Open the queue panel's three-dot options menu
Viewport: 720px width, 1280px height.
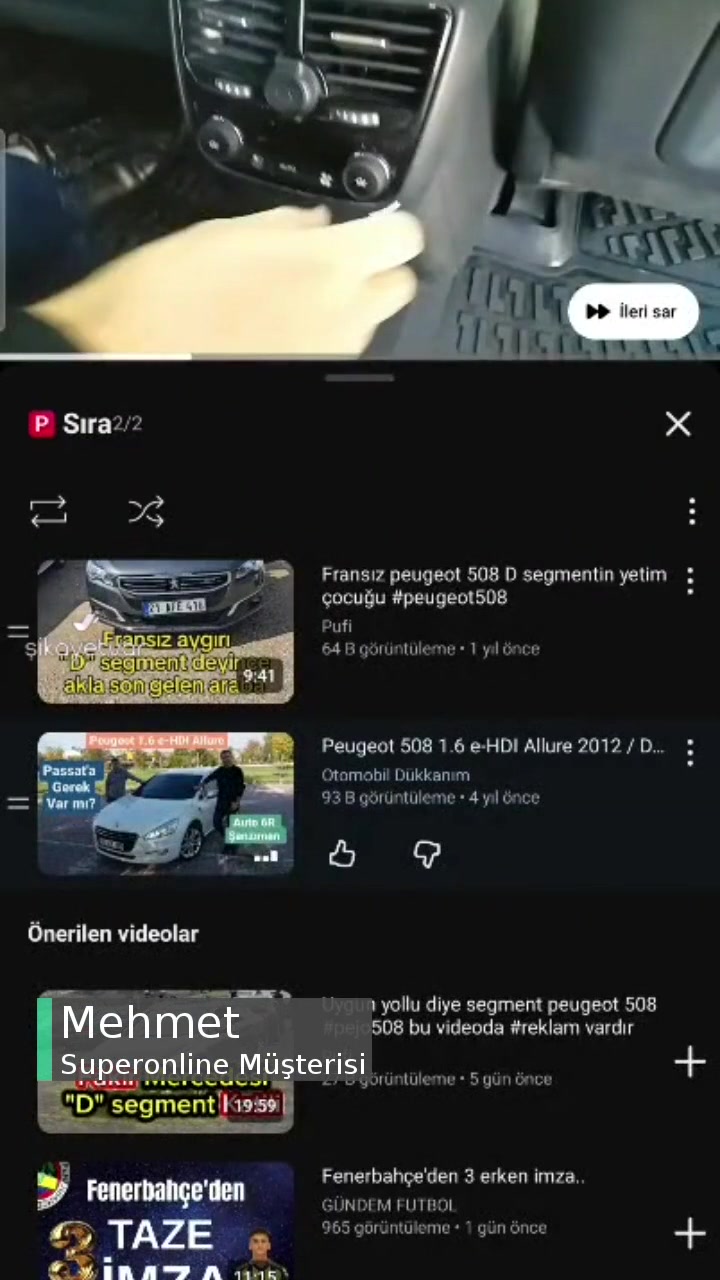pyautogui.click(x=692, y=511)
